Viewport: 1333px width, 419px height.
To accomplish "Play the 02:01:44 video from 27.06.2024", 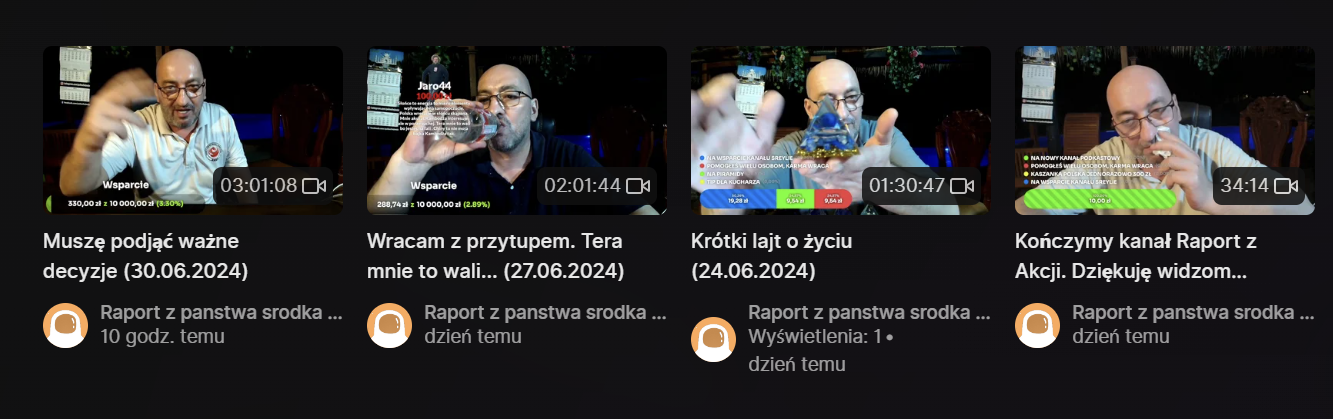I will [x=516, y=130].
